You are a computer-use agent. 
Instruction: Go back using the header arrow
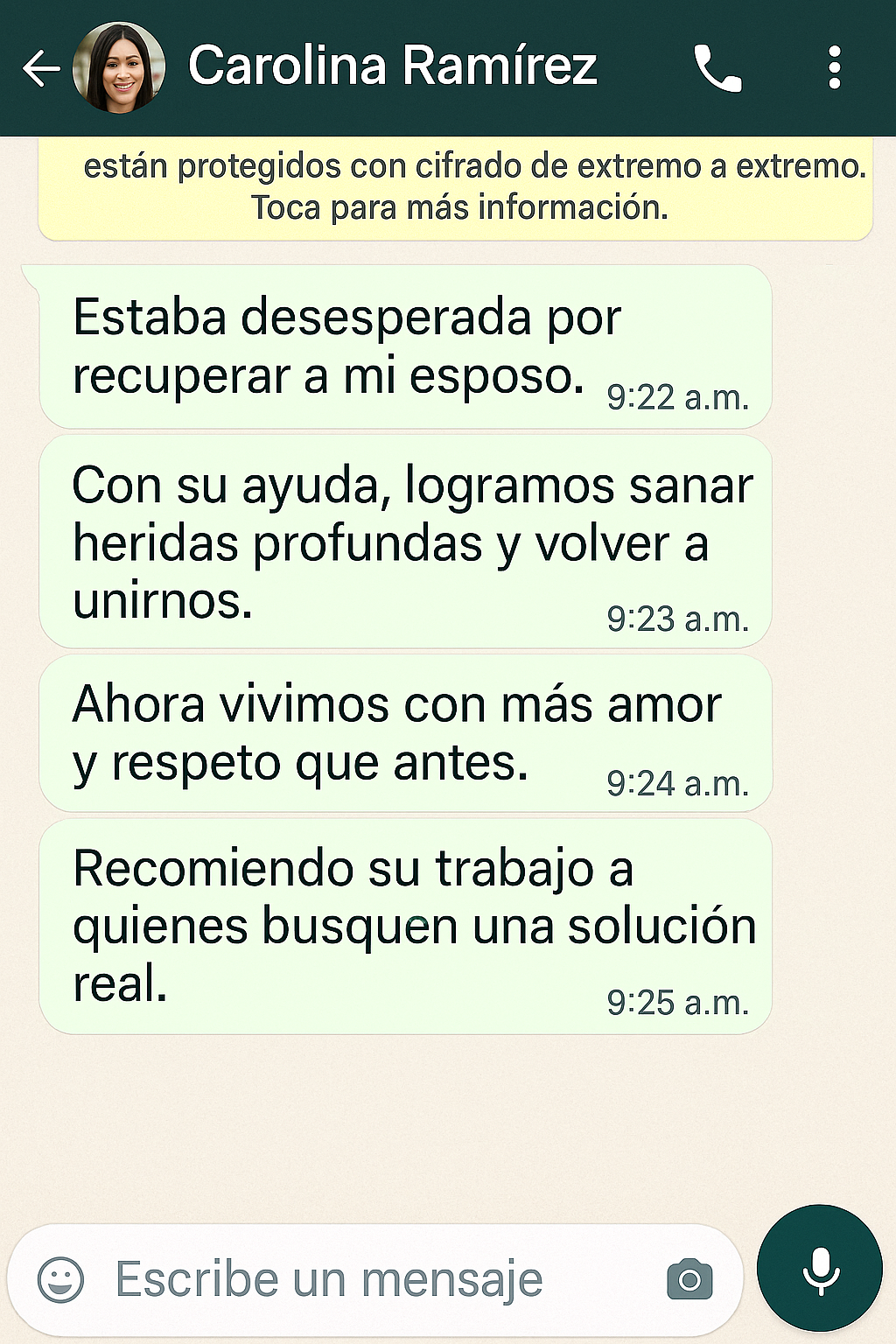40,68
